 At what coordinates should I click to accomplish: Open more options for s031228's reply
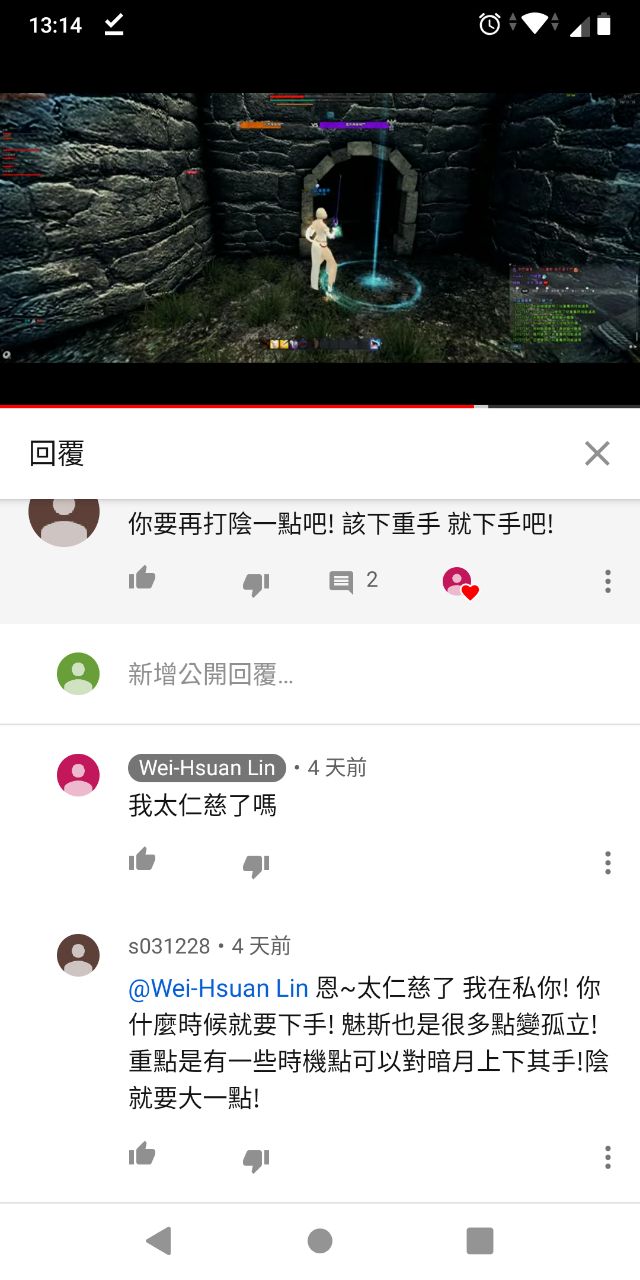(x=607, y=1157)
